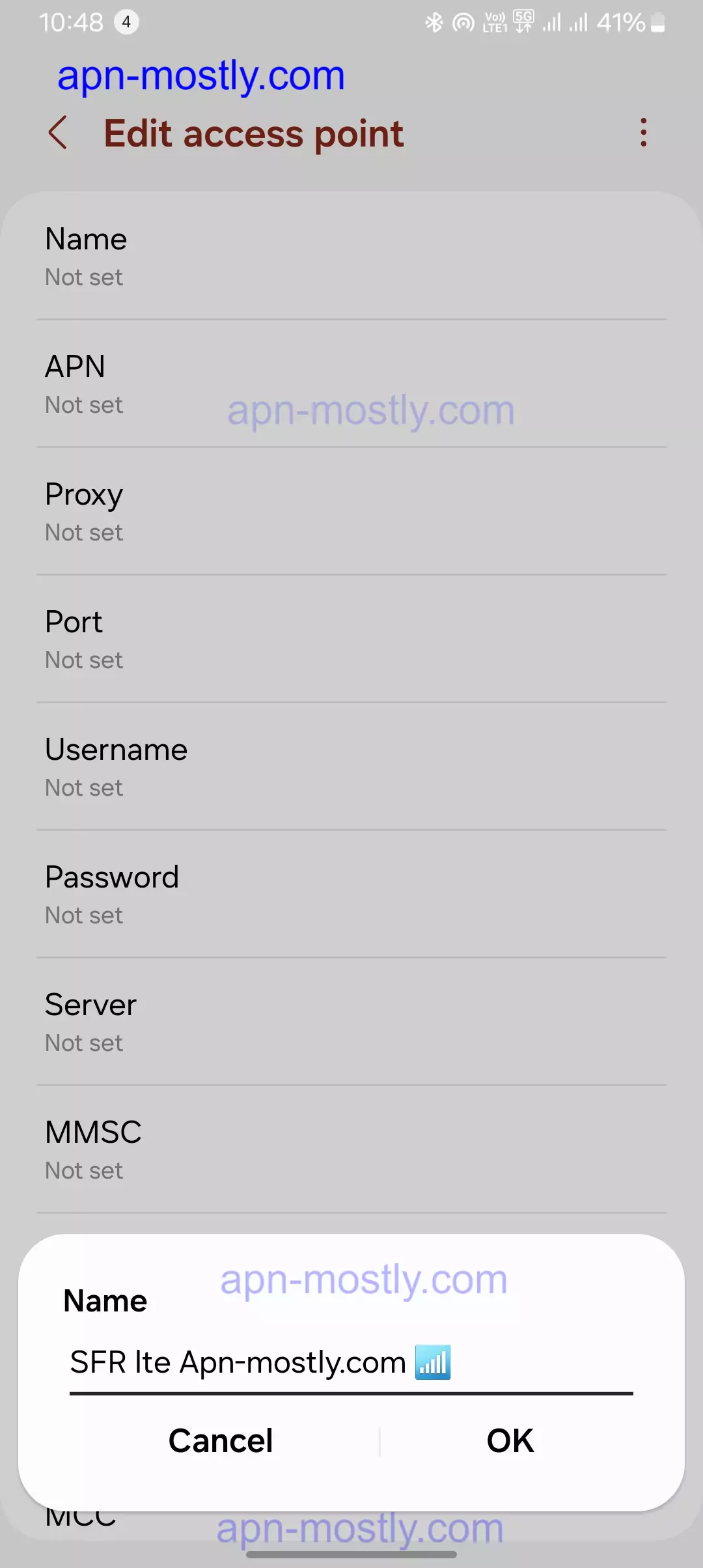Focus the Name text field

click(350, 1362)
